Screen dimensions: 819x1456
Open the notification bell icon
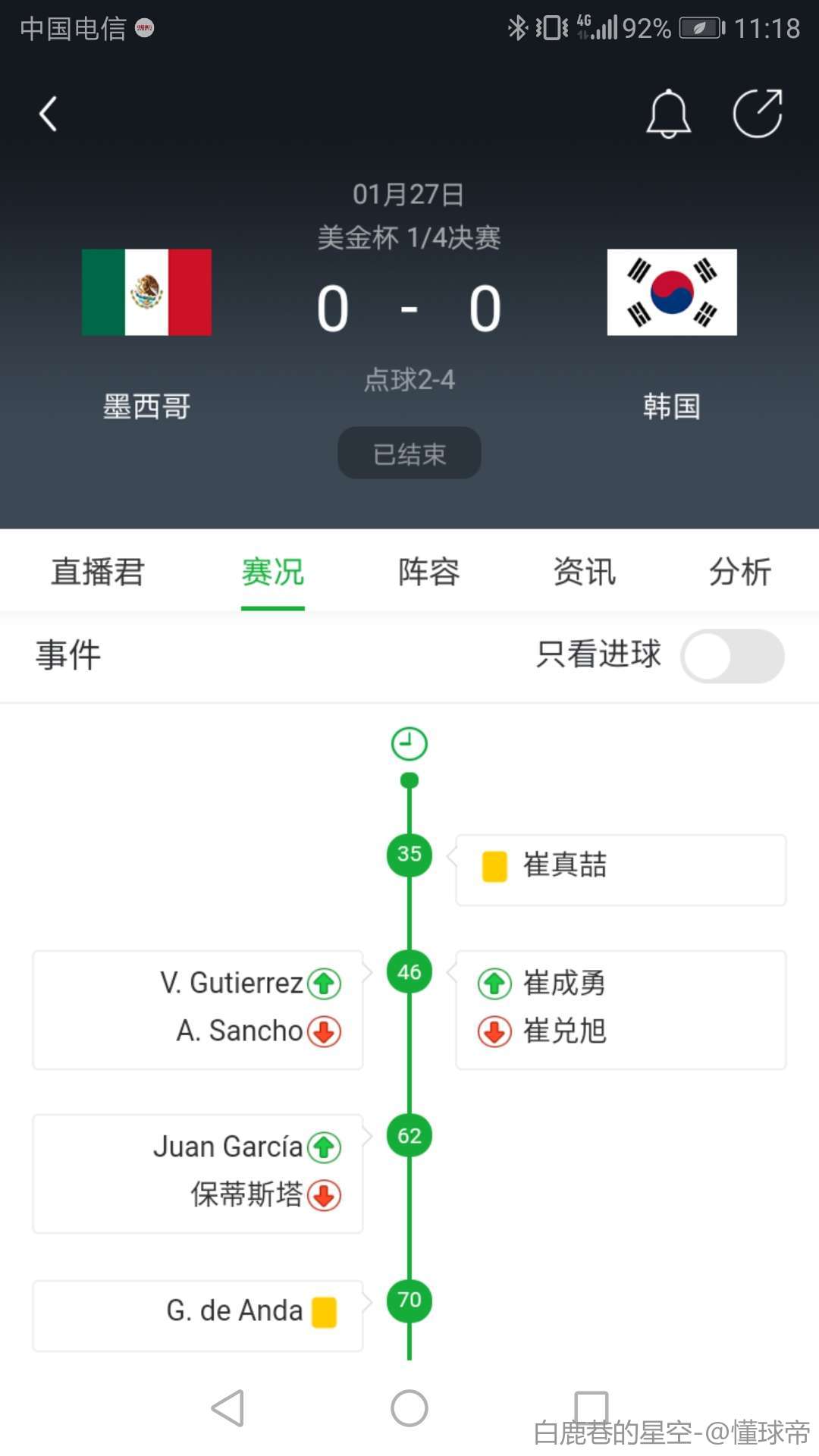click(x=667, y=114)
